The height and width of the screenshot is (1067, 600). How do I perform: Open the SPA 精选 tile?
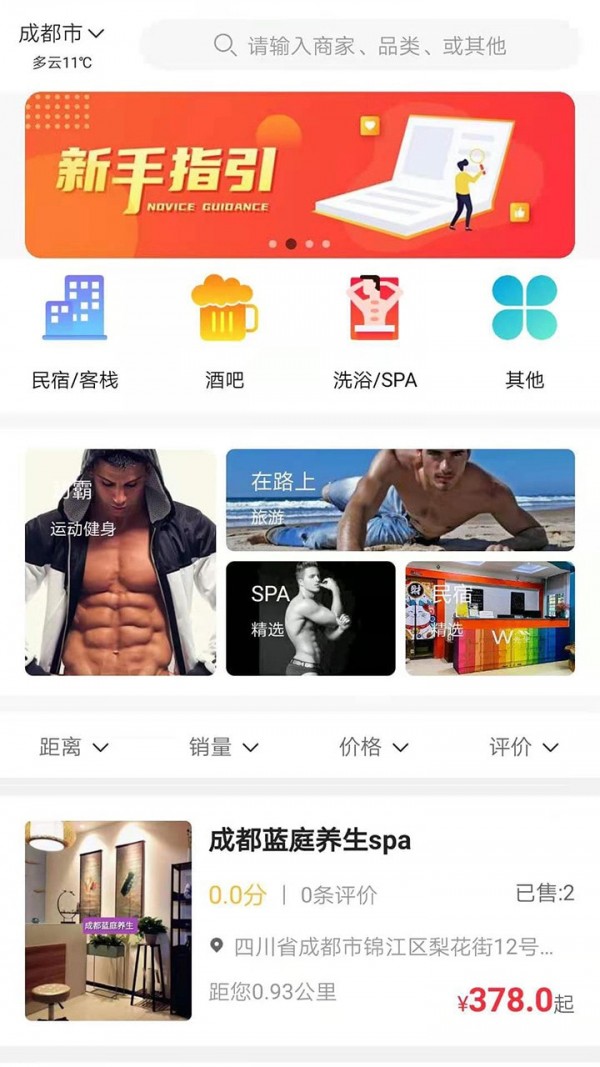pyautogui.click(x=310, y=618)
